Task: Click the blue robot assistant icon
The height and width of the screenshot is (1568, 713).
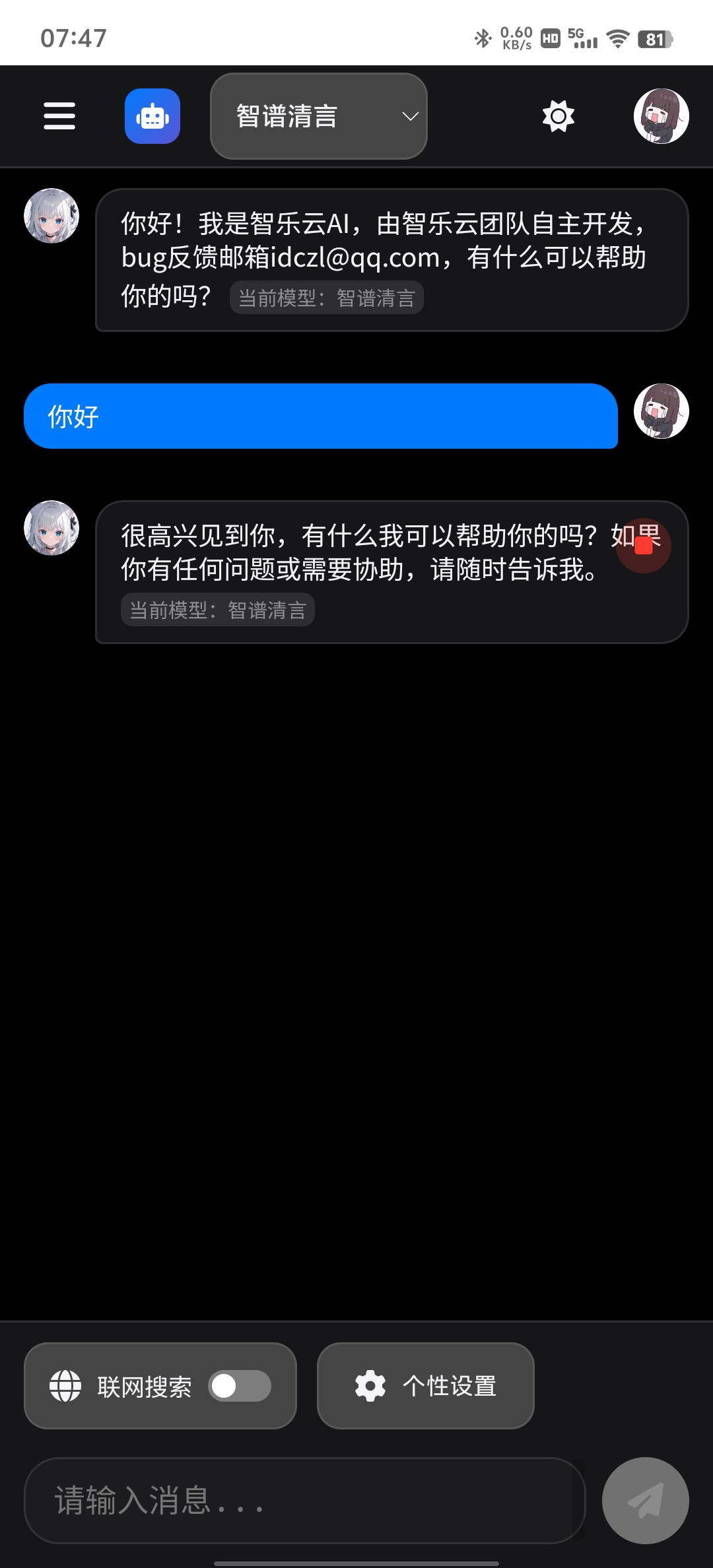Action: [152, 115]
